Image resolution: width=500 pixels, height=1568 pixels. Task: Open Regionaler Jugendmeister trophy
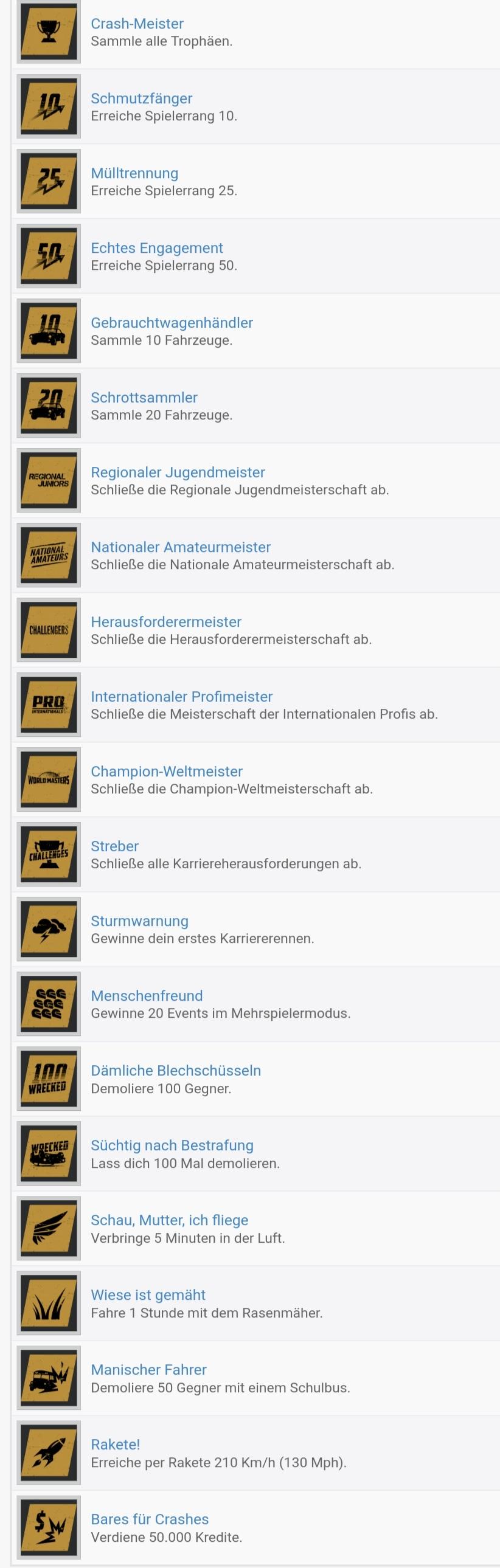click(x=178, y=472)
